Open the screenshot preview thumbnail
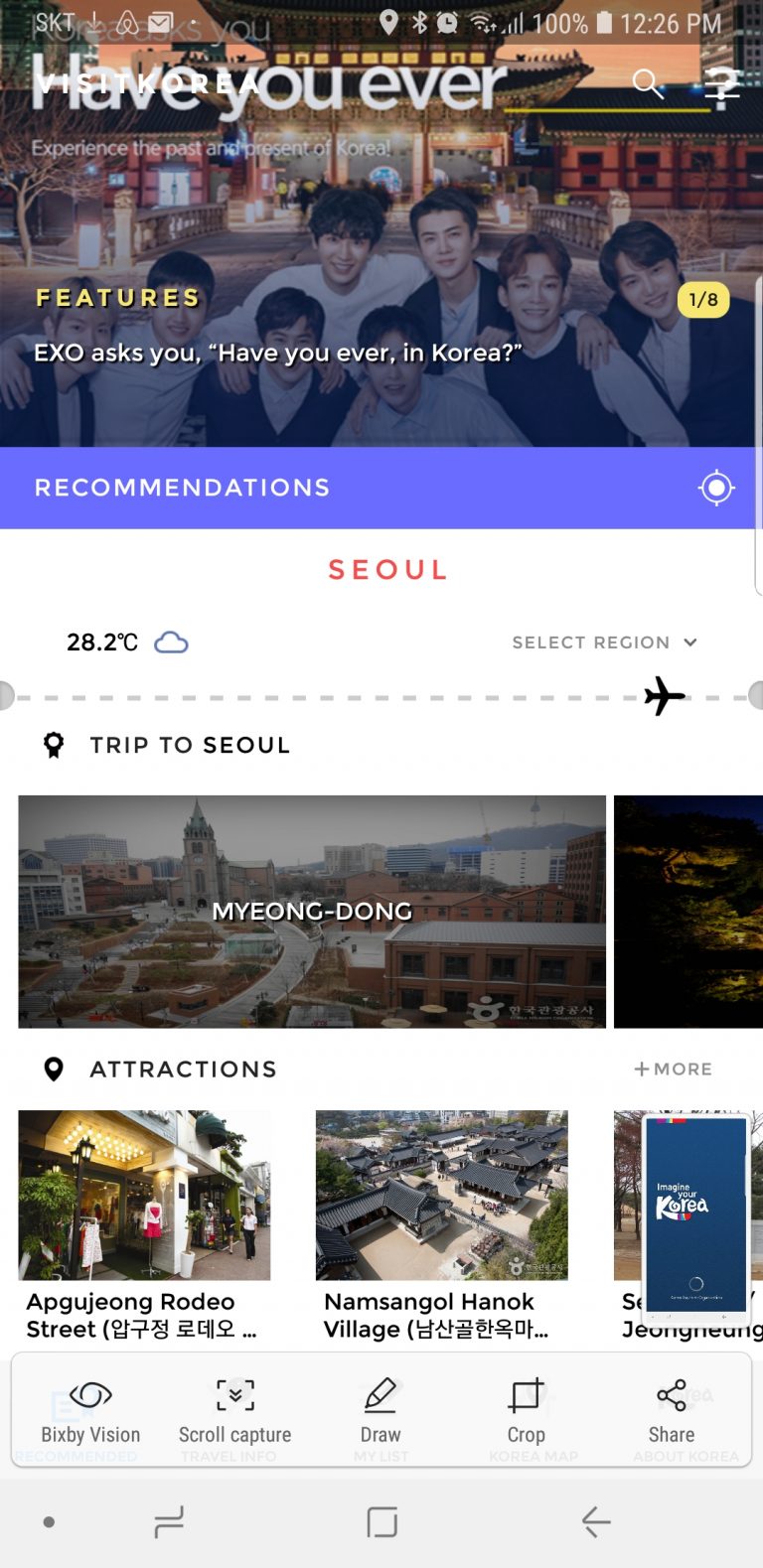The width and height of the screenshot is (763, 1568). (695, 1218)
